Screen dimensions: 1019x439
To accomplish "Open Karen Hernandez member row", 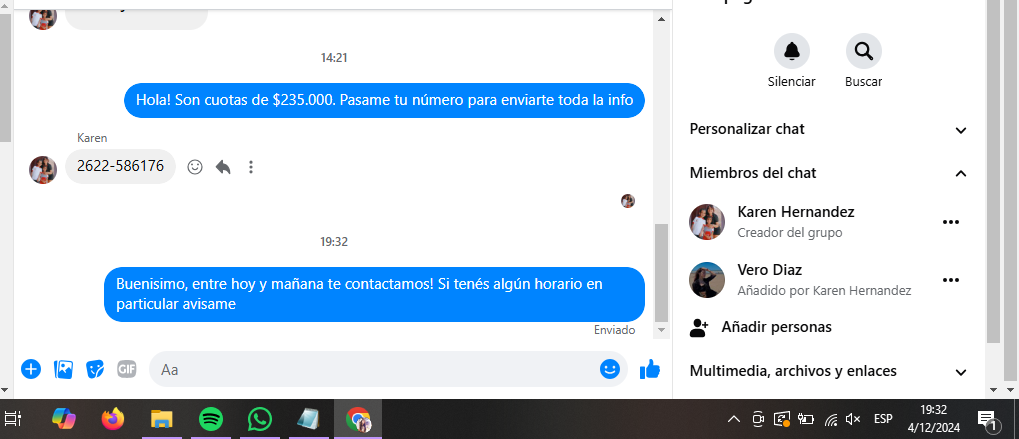I will 795,221.
